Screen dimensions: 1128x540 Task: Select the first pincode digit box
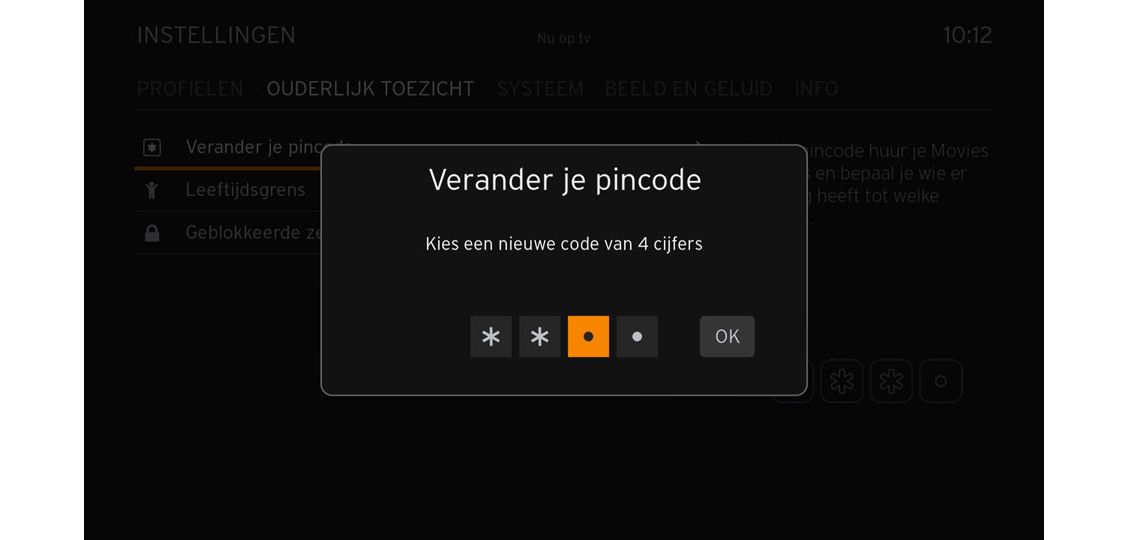pyautogui.click(x=491, y=337)
